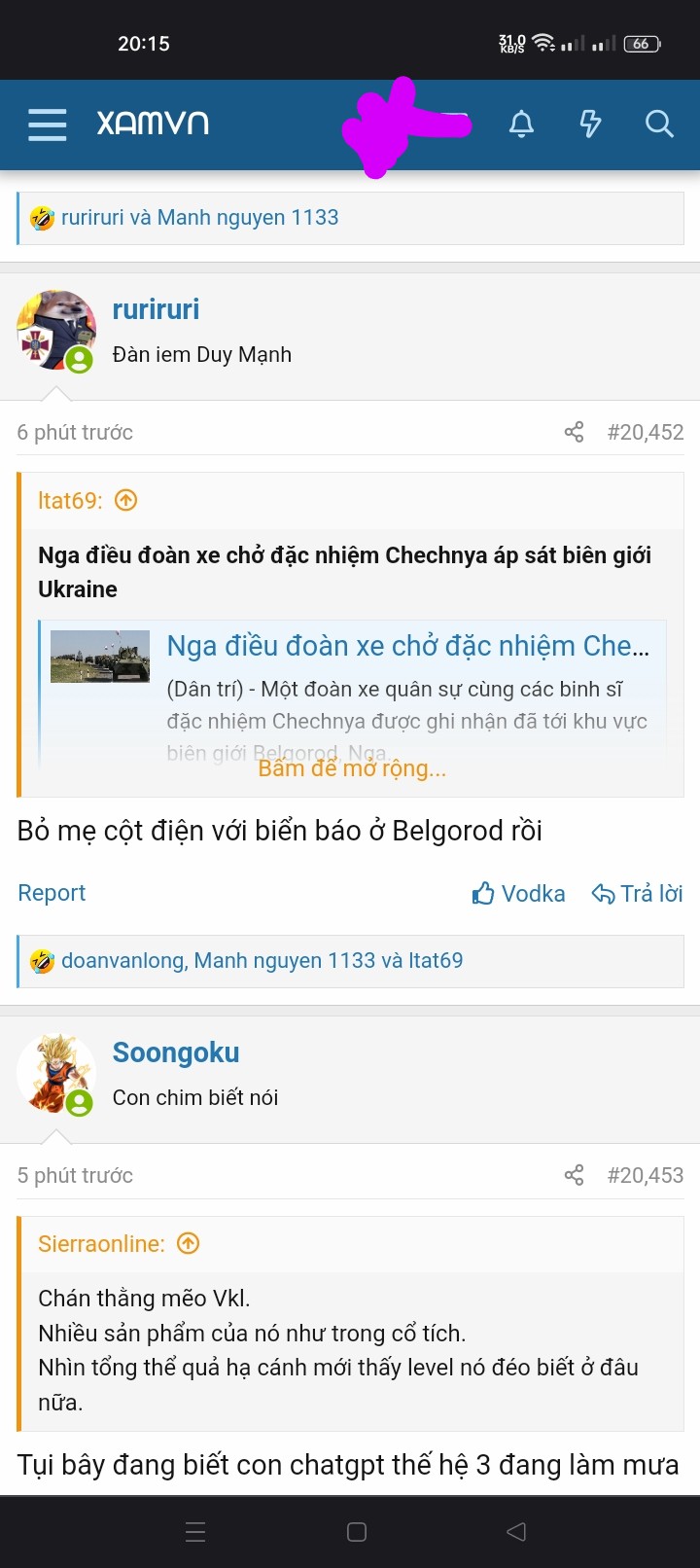This screenshot has width=700, height=1568.
Task: Open the hamburger navigation menu
Action: [x=47, y=125]
